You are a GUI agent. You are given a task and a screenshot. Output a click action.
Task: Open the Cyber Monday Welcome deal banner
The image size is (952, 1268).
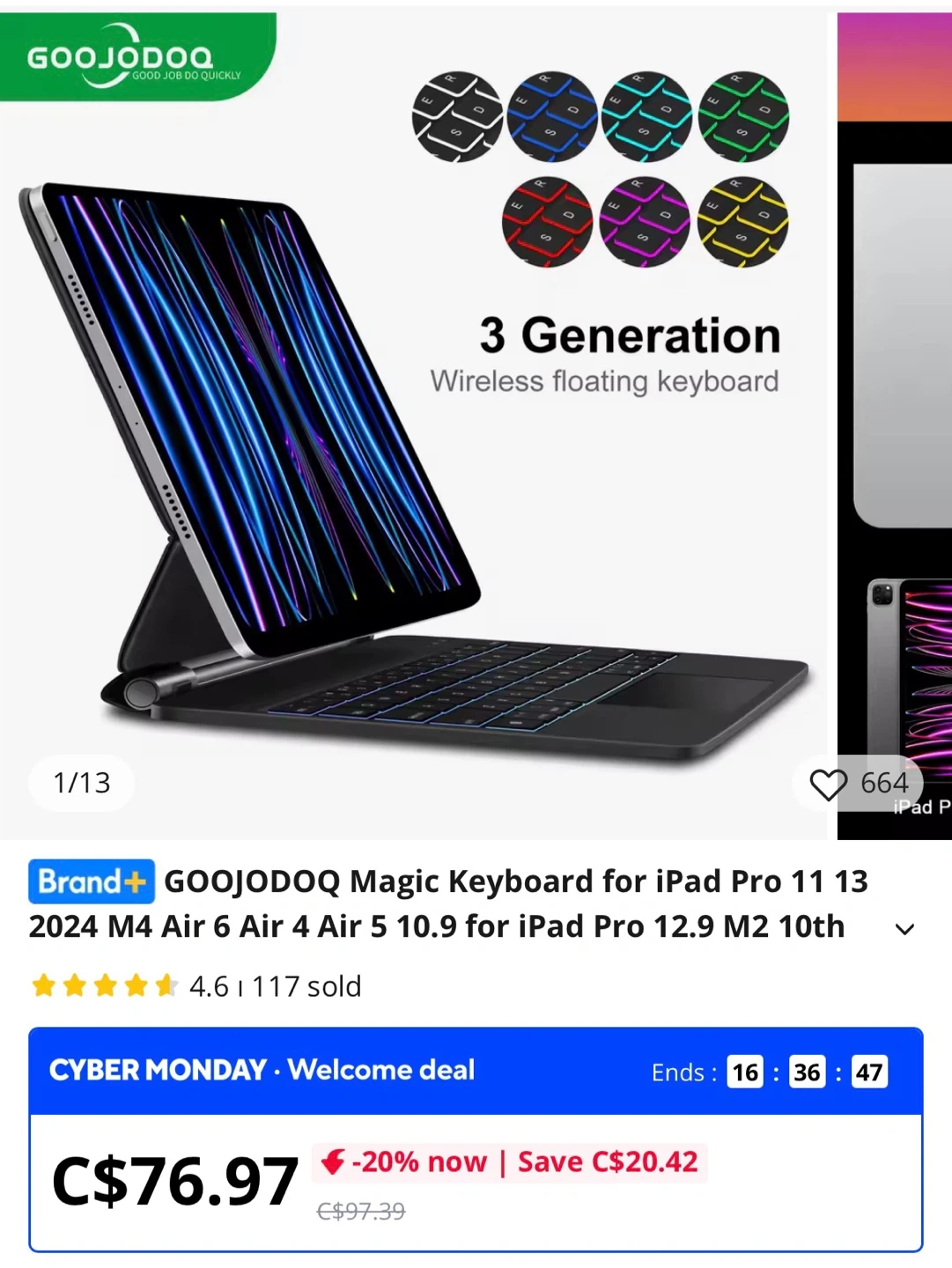pos(262,1070)
